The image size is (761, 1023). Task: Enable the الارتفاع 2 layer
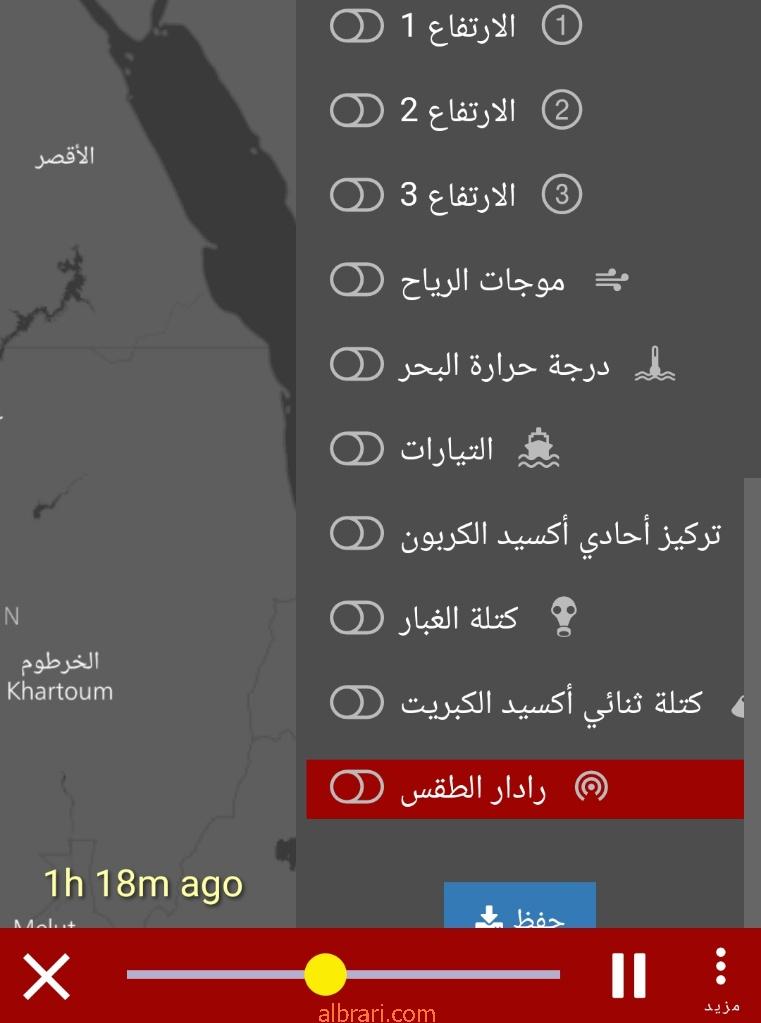pyautogui.click(x=357, y=110)
